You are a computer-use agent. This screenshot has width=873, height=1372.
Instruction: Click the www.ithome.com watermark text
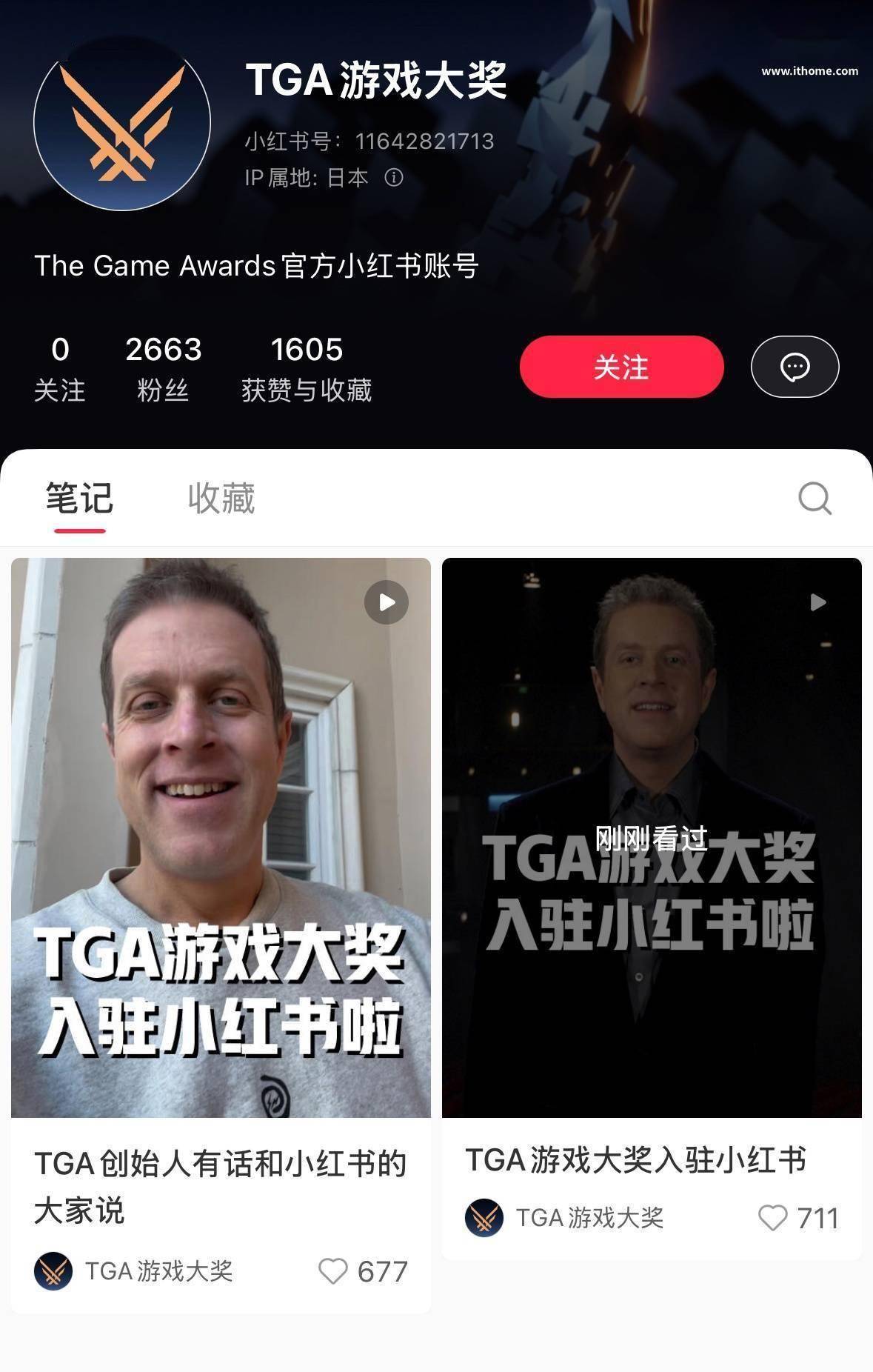[x=809, y=72]
